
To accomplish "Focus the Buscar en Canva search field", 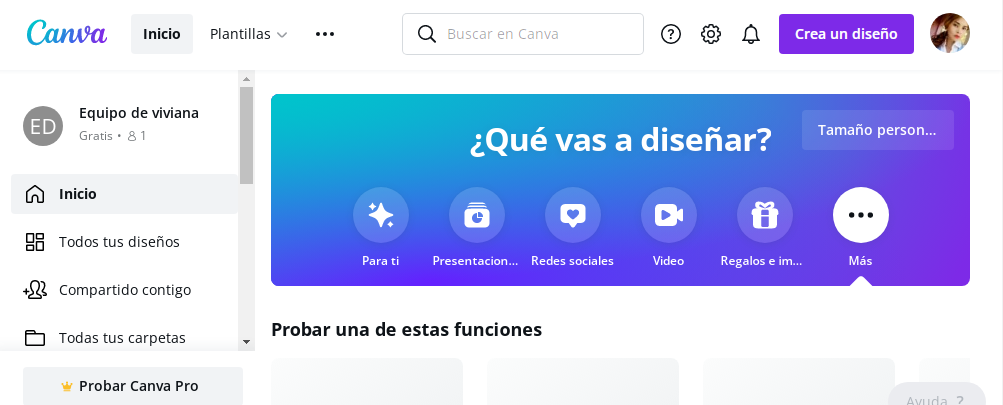I will pos(523,34).
